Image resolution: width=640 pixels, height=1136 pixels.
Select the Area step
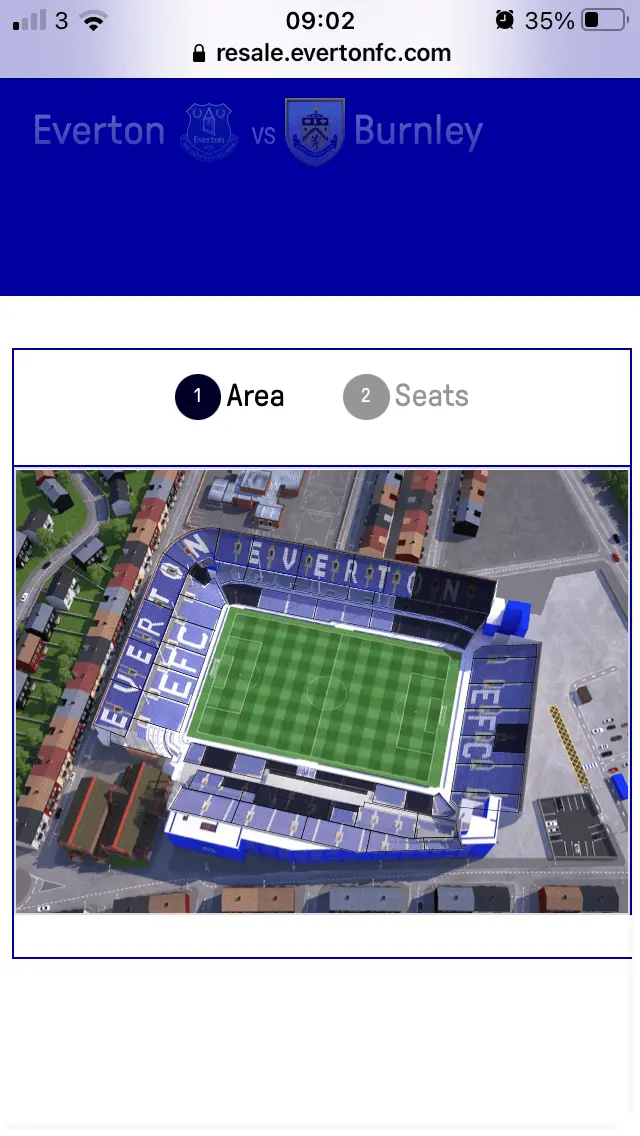(x=230, y=396)
